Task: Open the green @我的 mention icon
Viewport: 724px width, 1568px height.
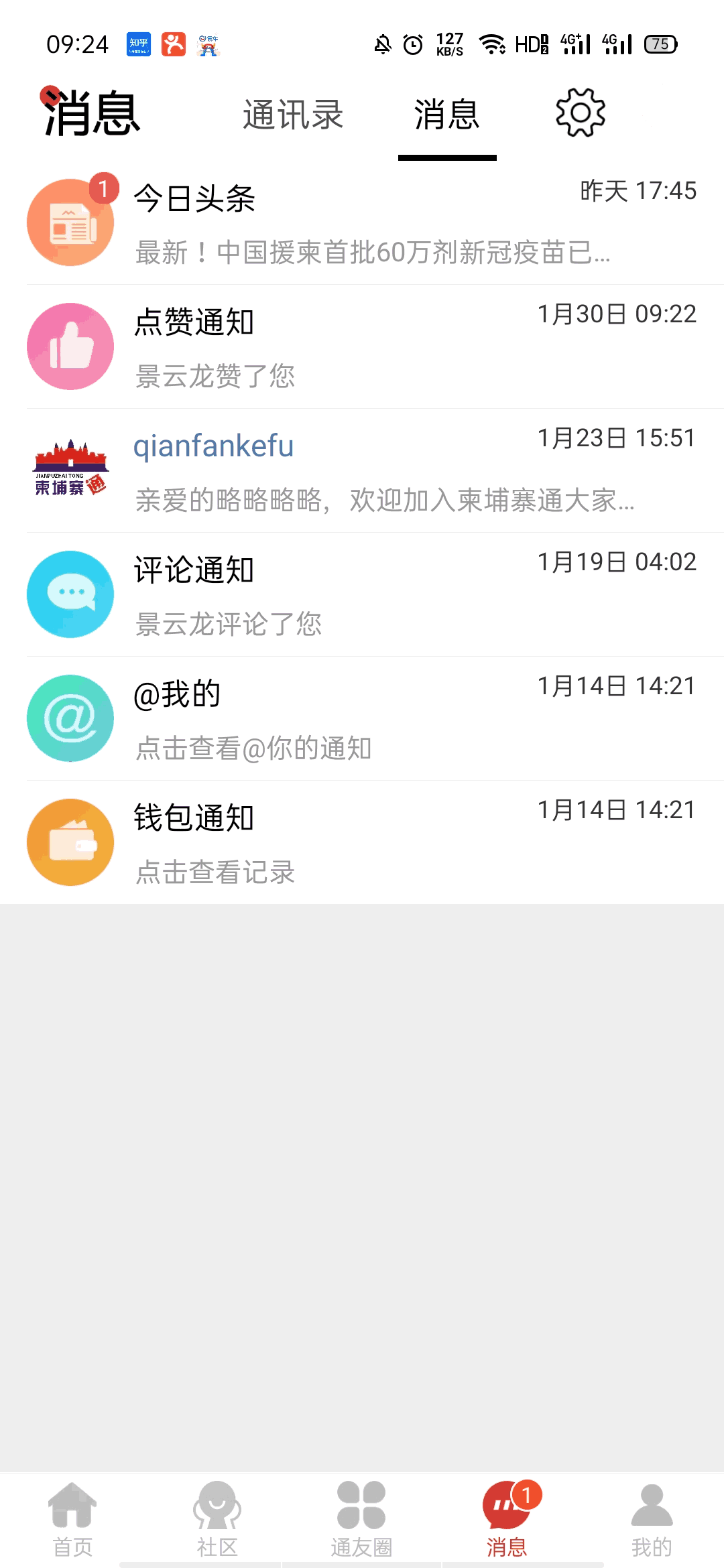Action: [70, 718]
